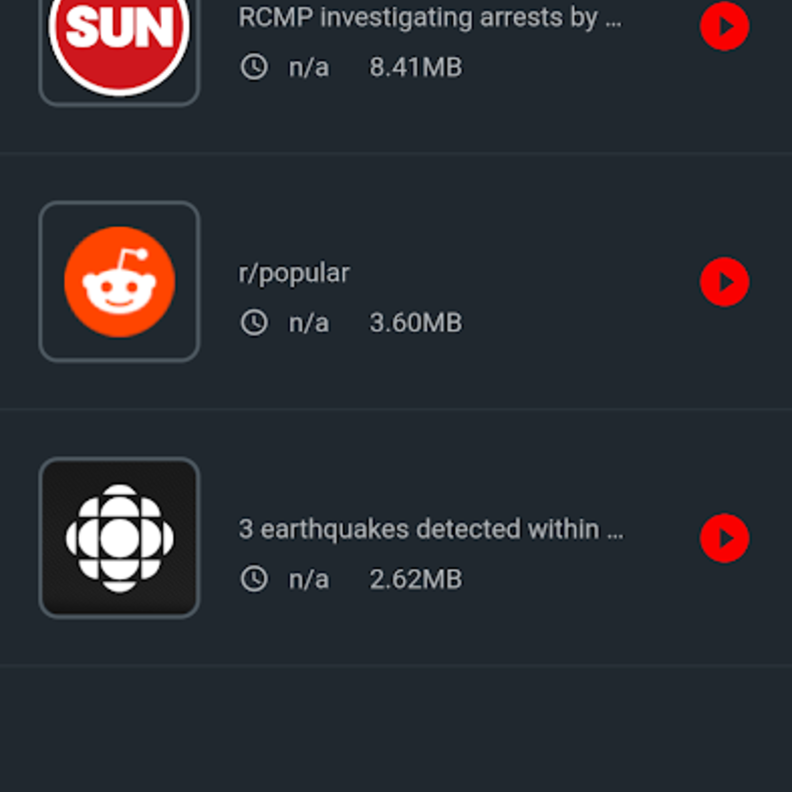792x792 pixels.
Task: Open the RCMP investigating arrests entry
Action: click(x=430, y=18)
